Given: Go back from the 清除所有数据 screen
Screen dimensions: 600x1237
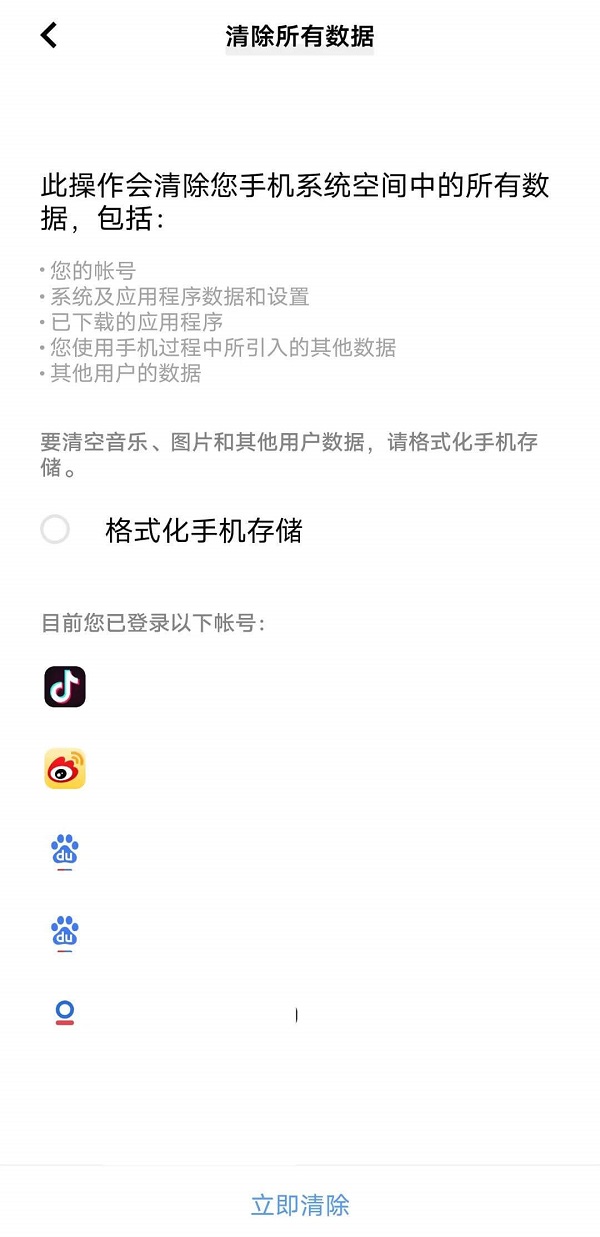Looking at the screenshot, I should tap(49, 36).
